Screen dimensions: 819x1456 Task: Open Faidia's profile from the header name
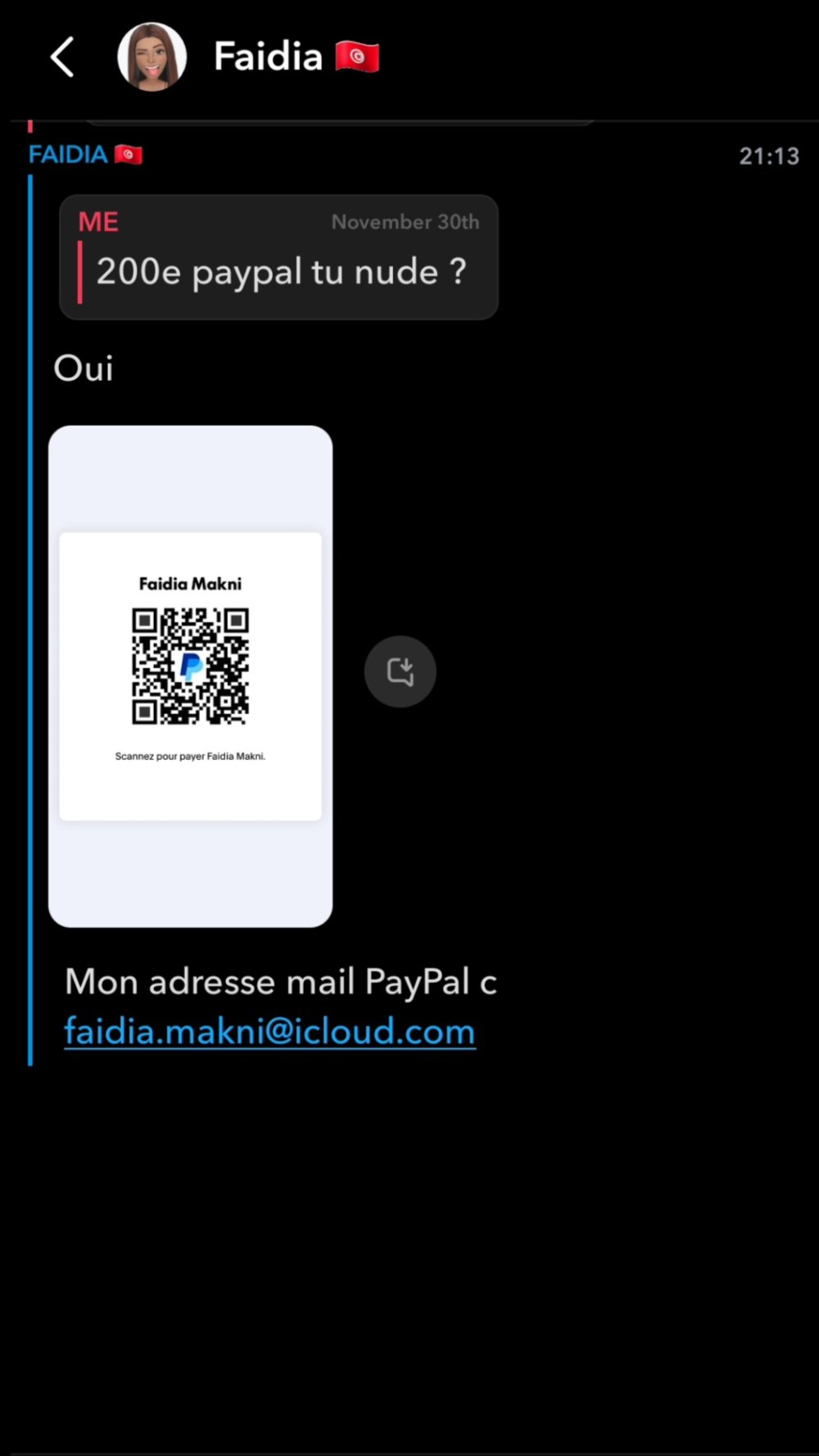(269, 57)
